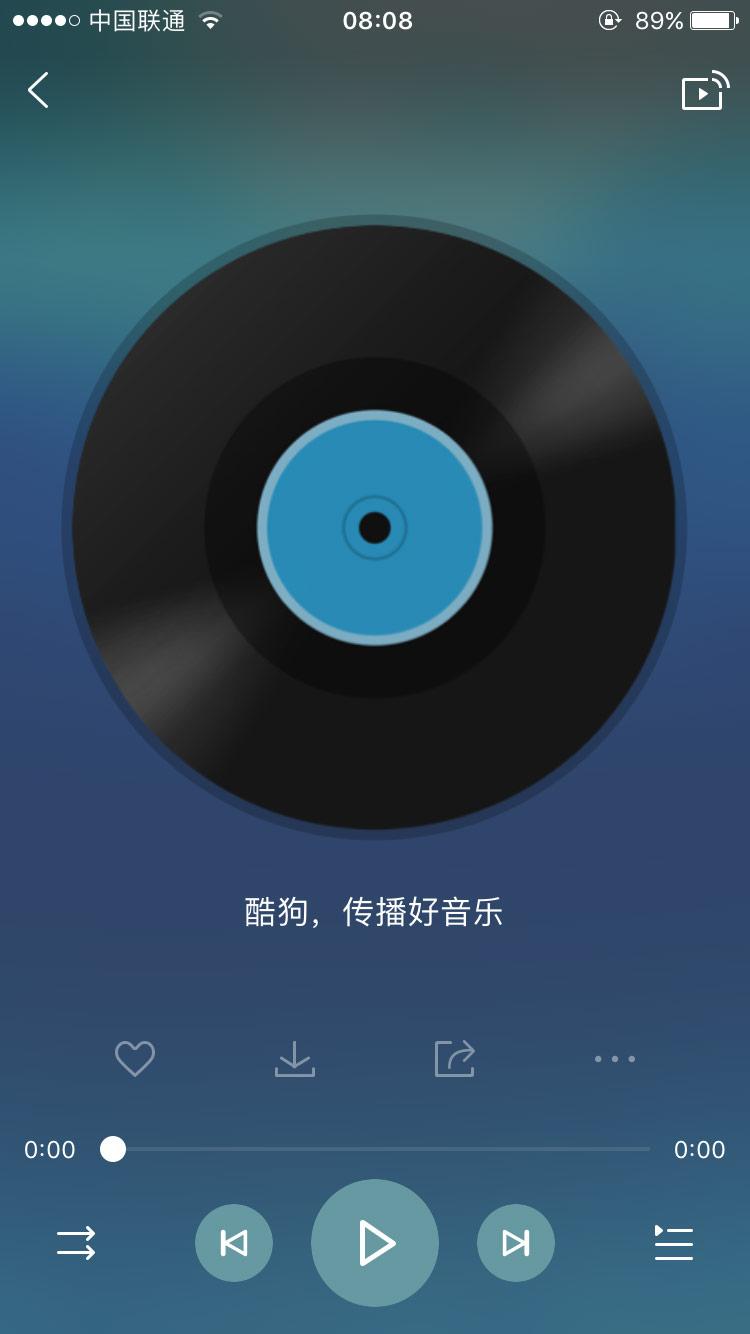Skip to the next track
Image resolution: width=750 pixels, height=1334 pixels.
coord(515,1243)
